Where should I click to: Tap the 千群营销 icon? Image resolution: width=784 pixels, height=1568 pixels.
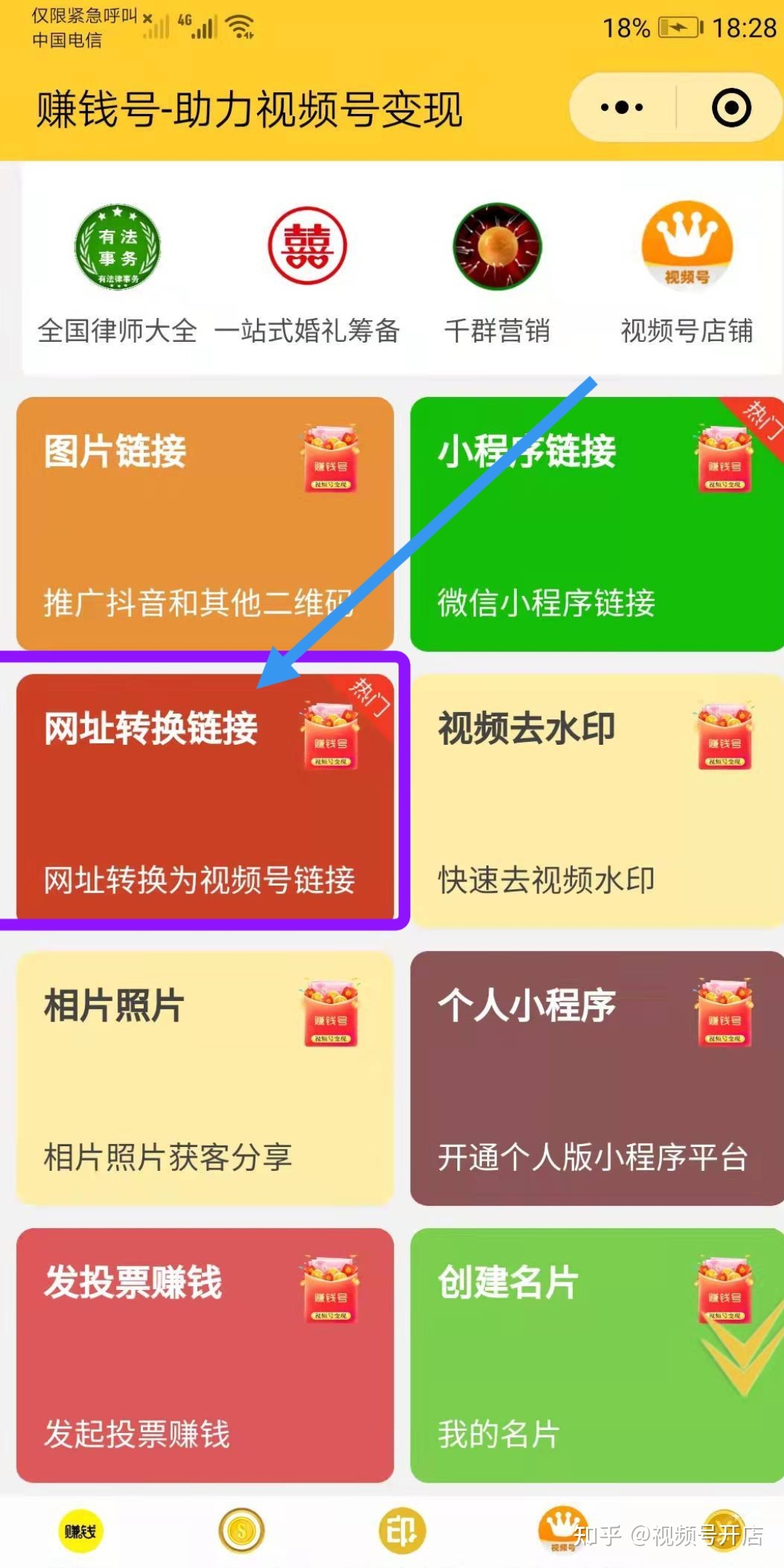[496, 247]
